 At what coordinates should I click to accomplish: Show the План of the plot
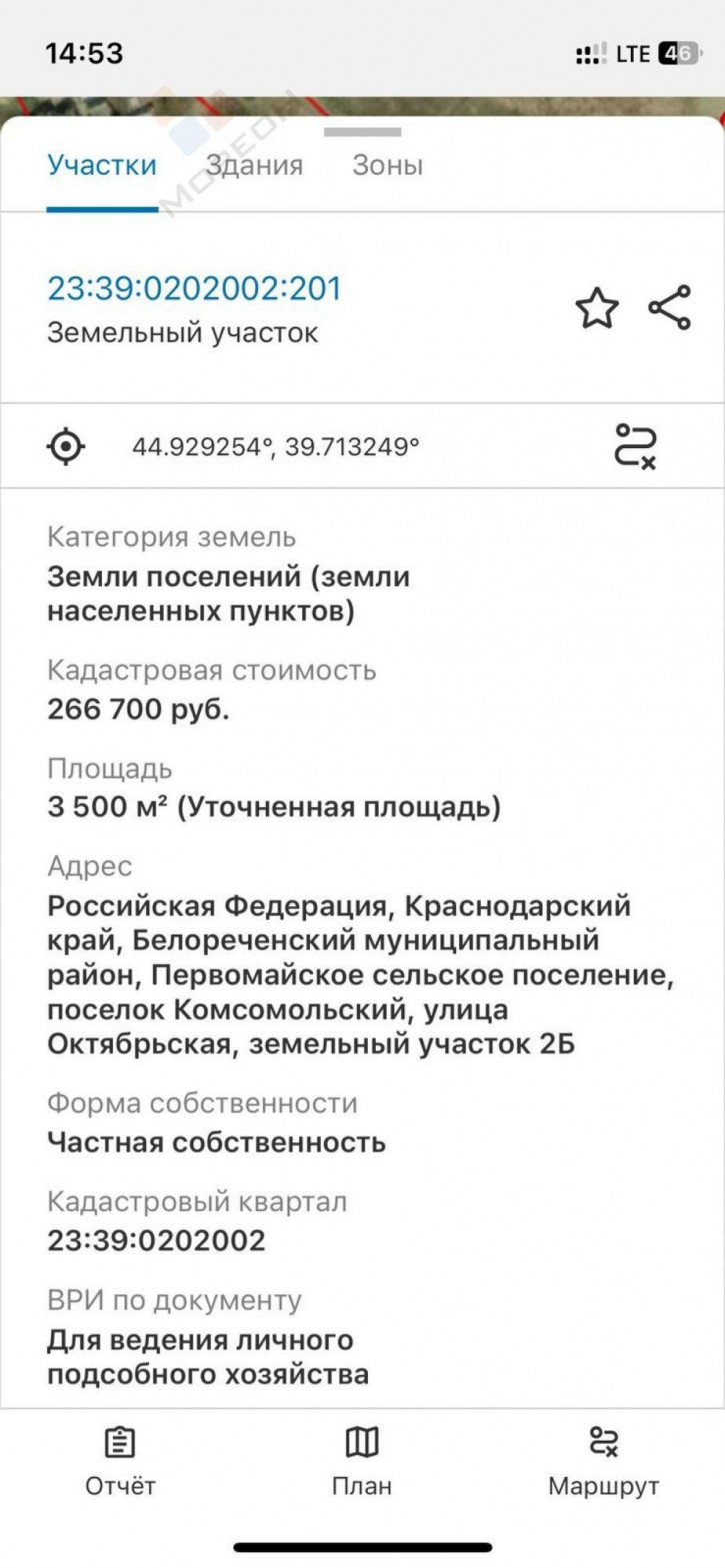coord(362,1460)
